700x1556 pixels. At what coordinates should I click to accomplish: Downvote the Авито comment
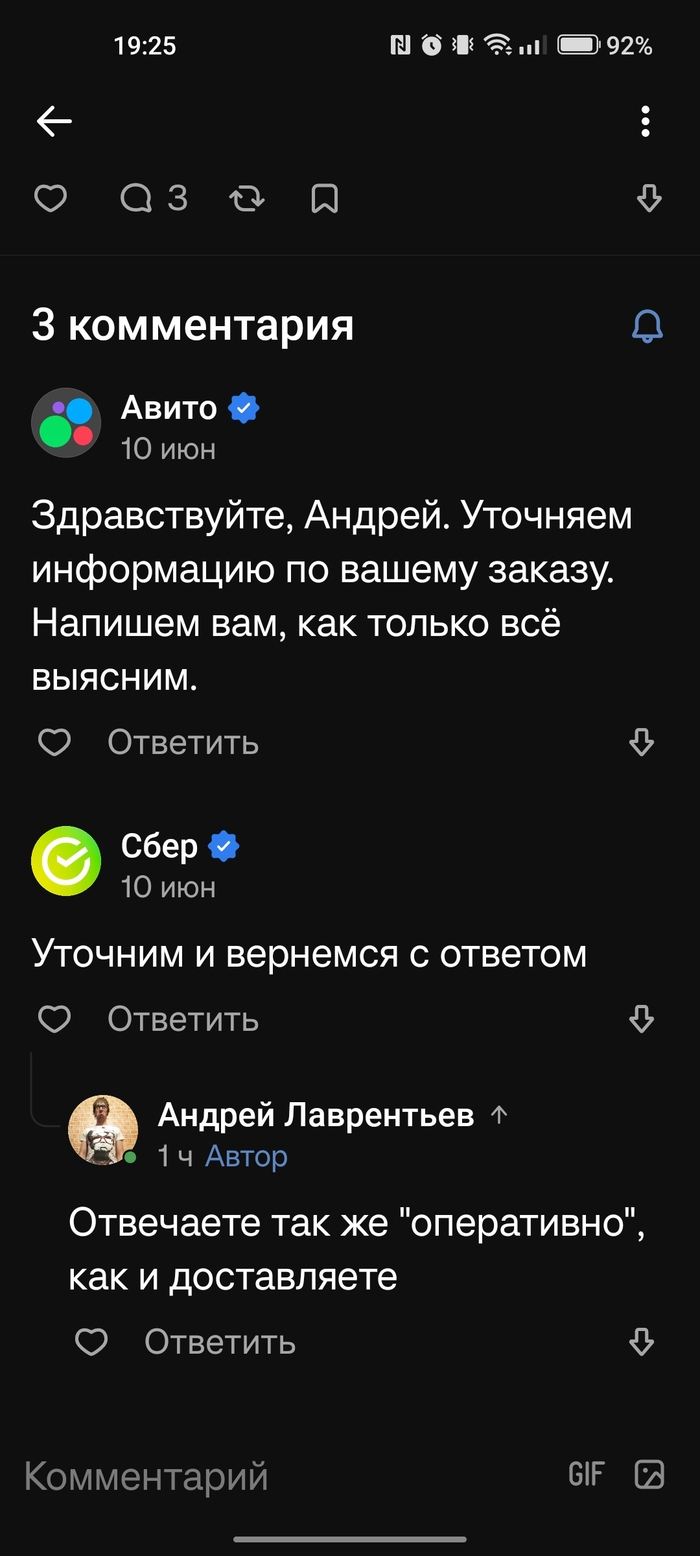641,742
